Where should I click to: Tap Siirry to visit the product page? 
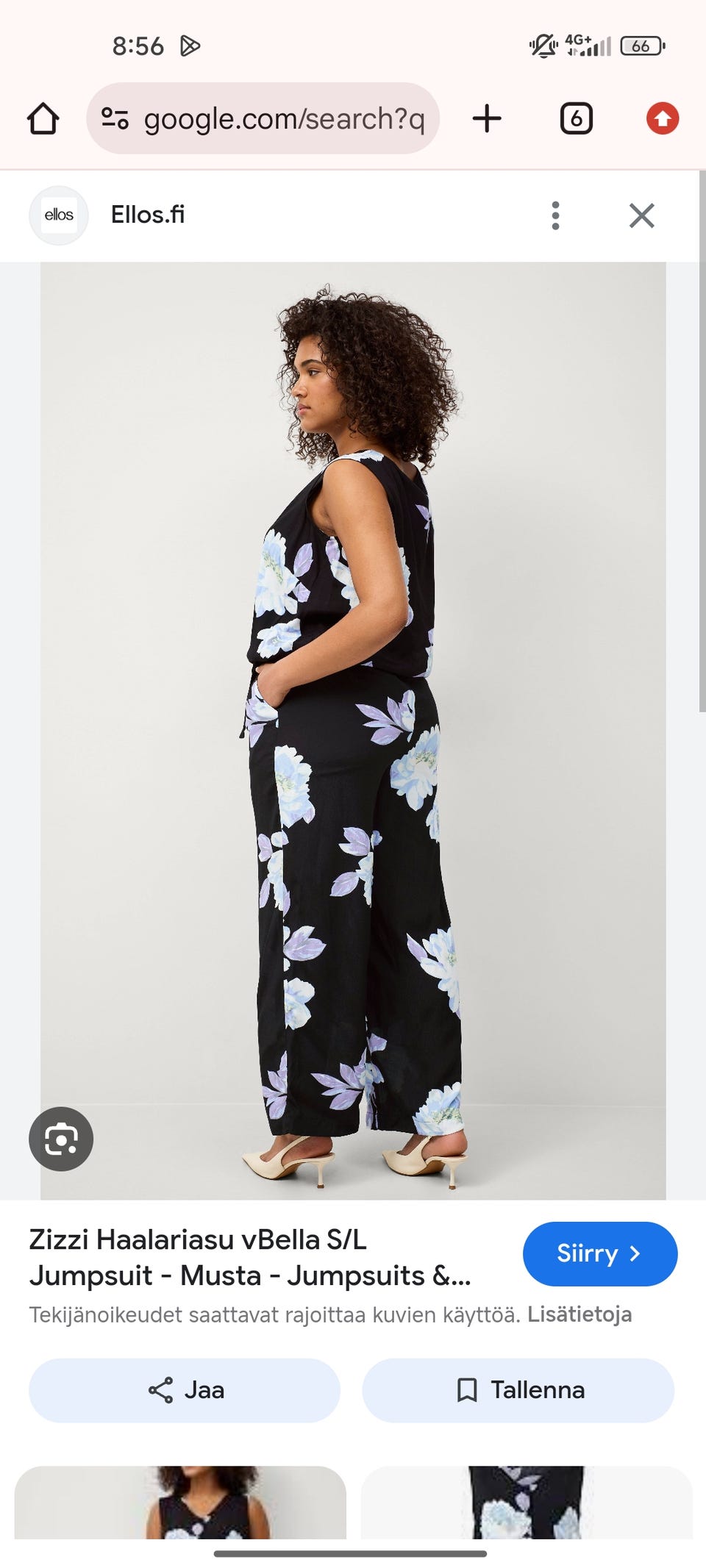tap(600, 1253)
